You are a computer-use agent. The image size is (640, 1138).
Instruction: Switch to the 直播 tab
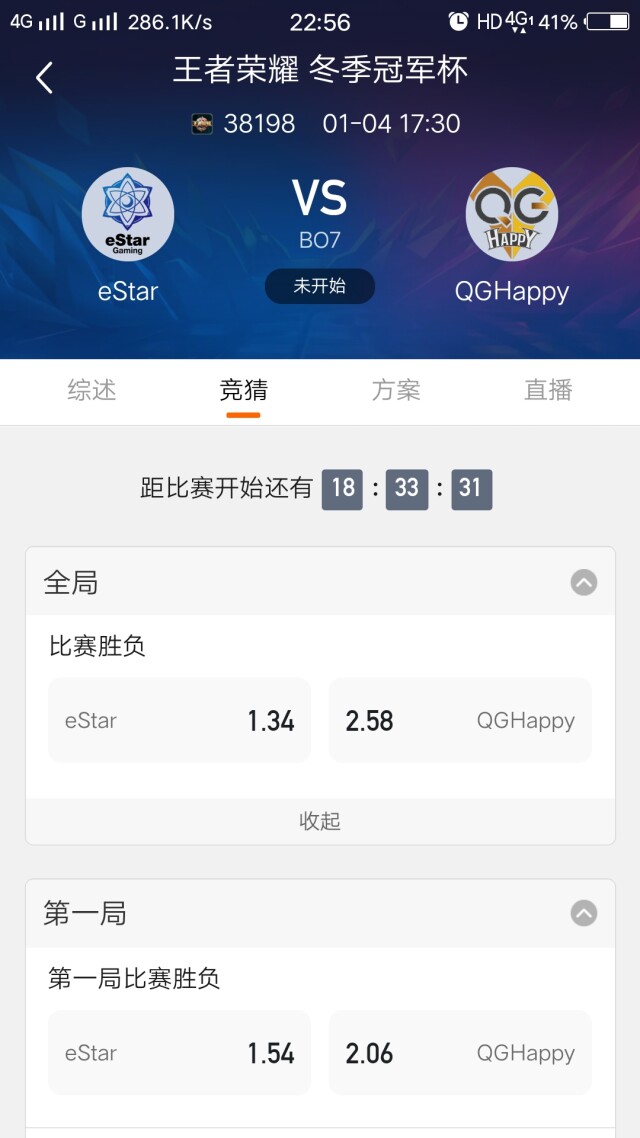click(548, 390)
